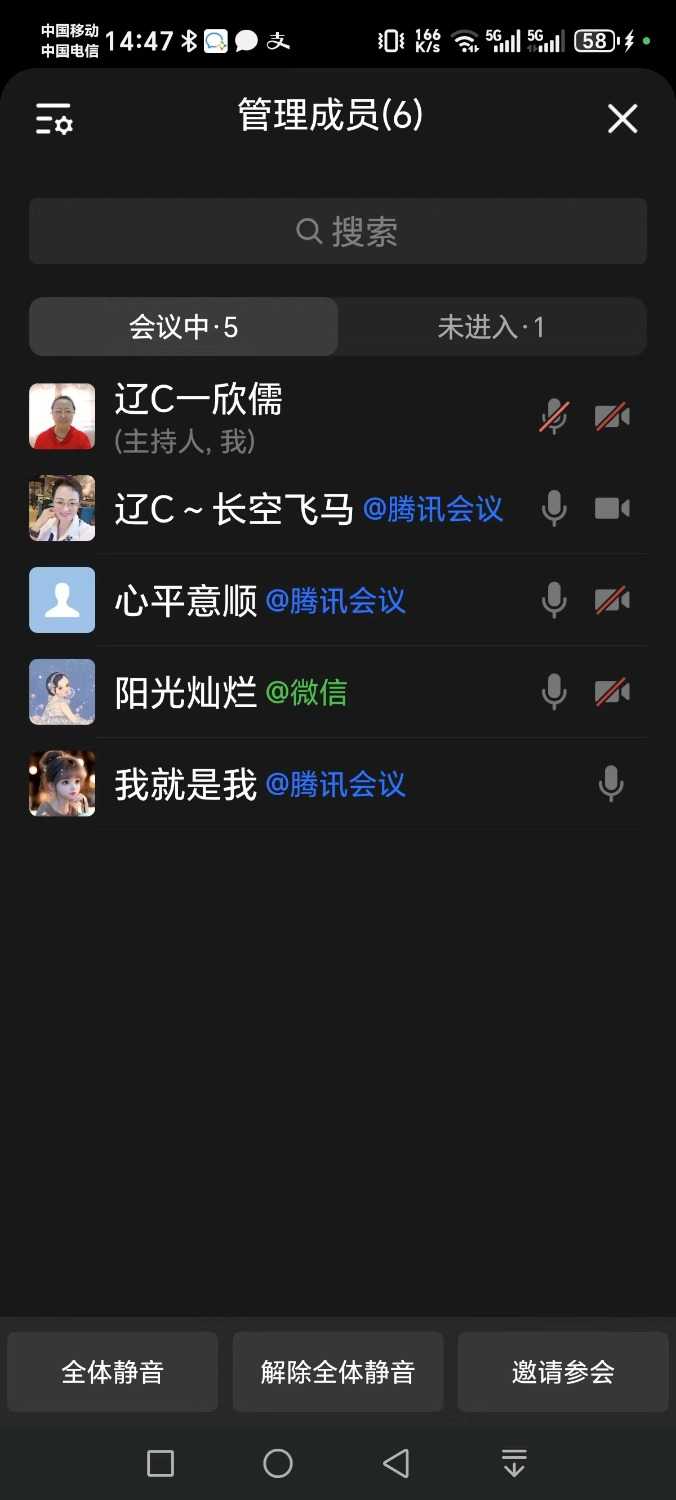Tap microphone icon for 心平意顺

pyautogui.click(x=554, y=600)
